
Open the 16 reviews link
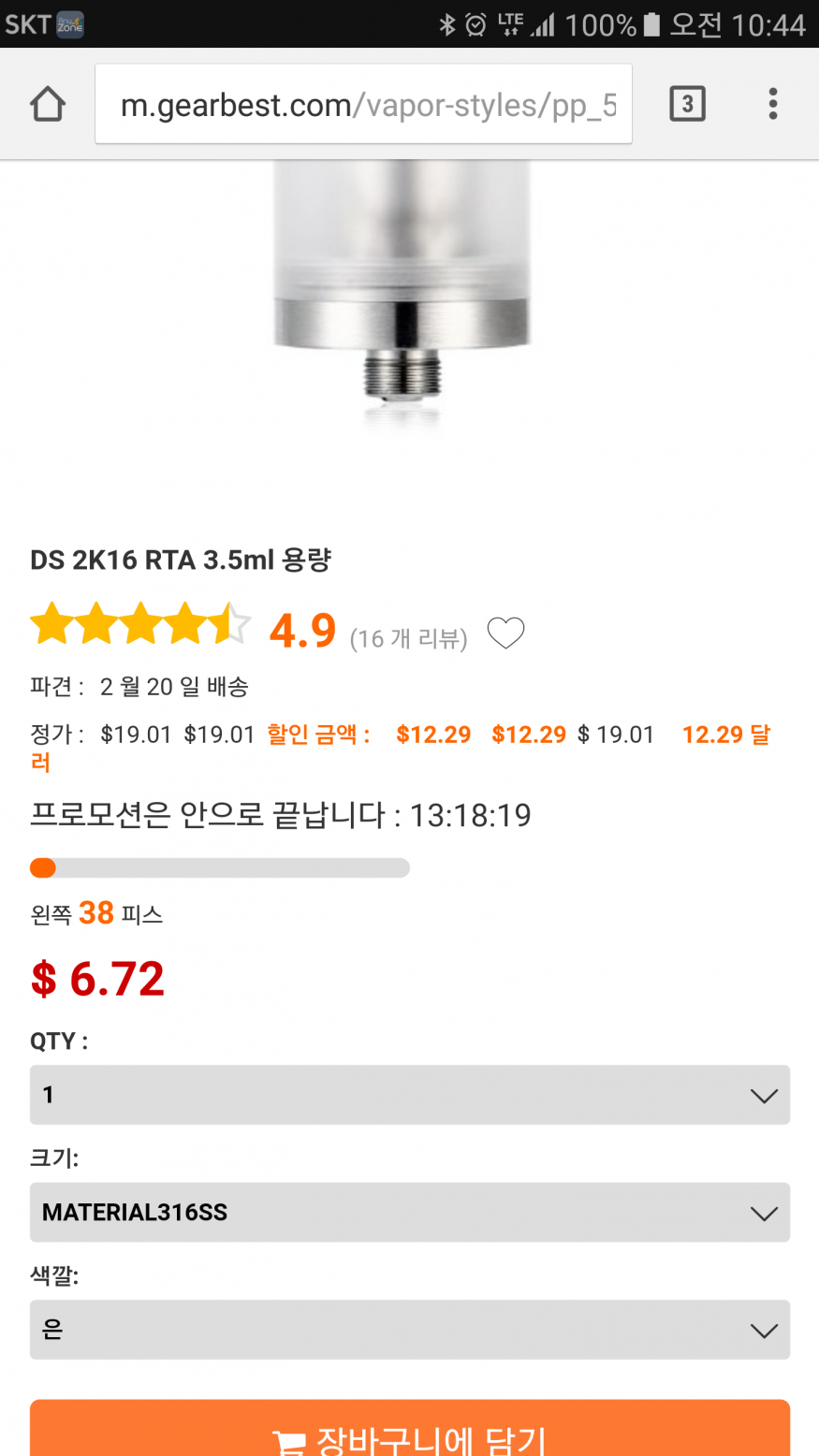click(408, 638)
